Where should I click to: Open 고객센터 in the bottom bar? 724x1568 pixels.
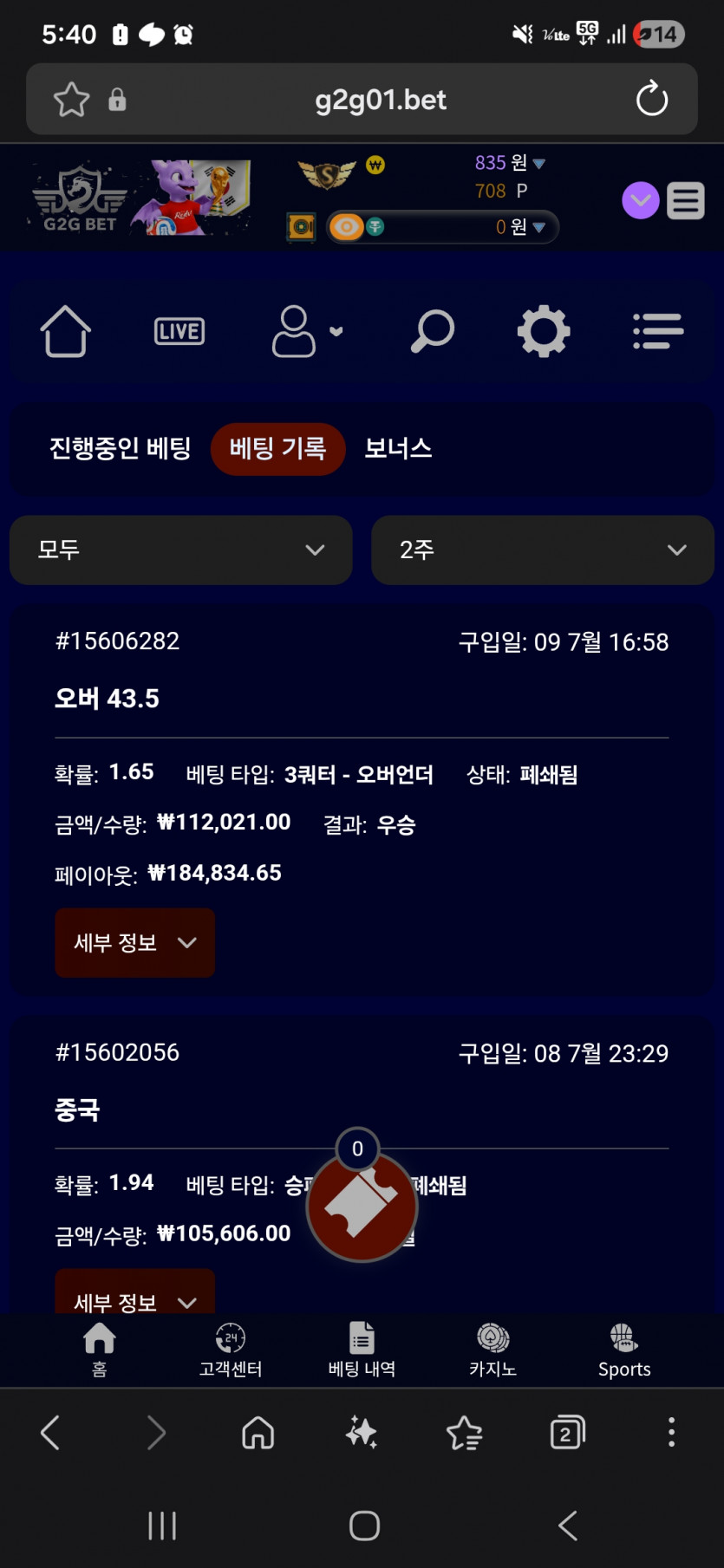(x=230, y=1350)
